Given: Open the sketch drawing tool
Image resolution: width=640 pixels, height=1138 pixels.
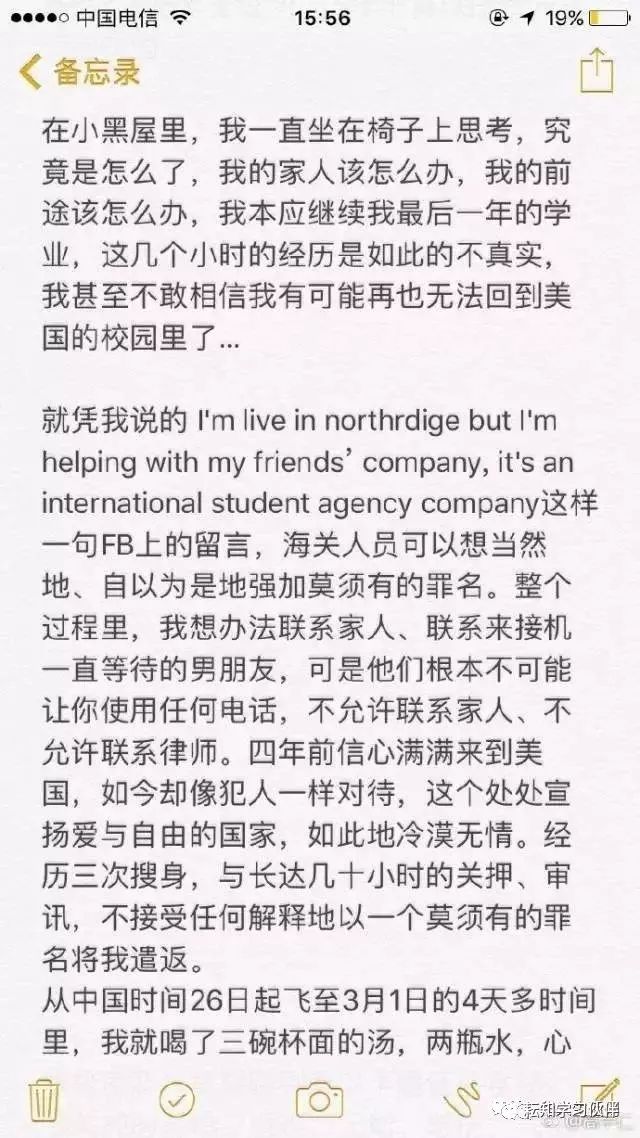Looking at the screenshot, I should coord(462,1100).
